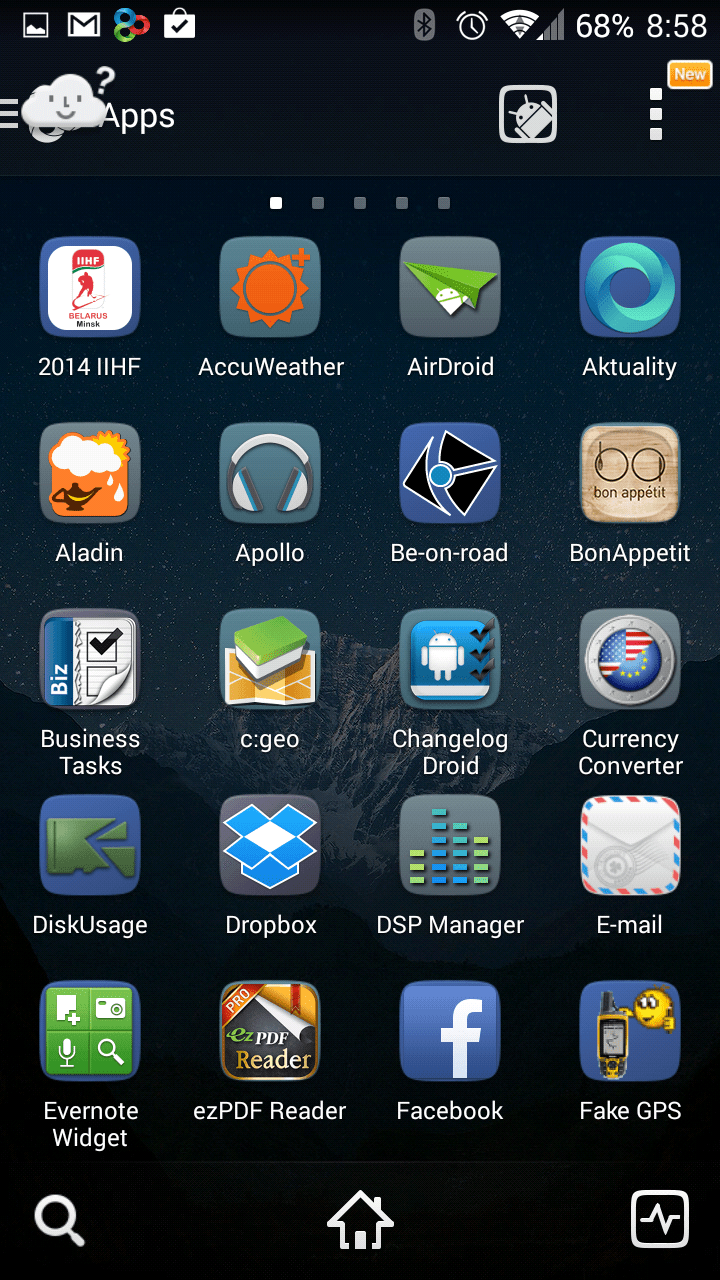
Task: Open the three-dot overflow menu
Action: (x=656, y=114)
